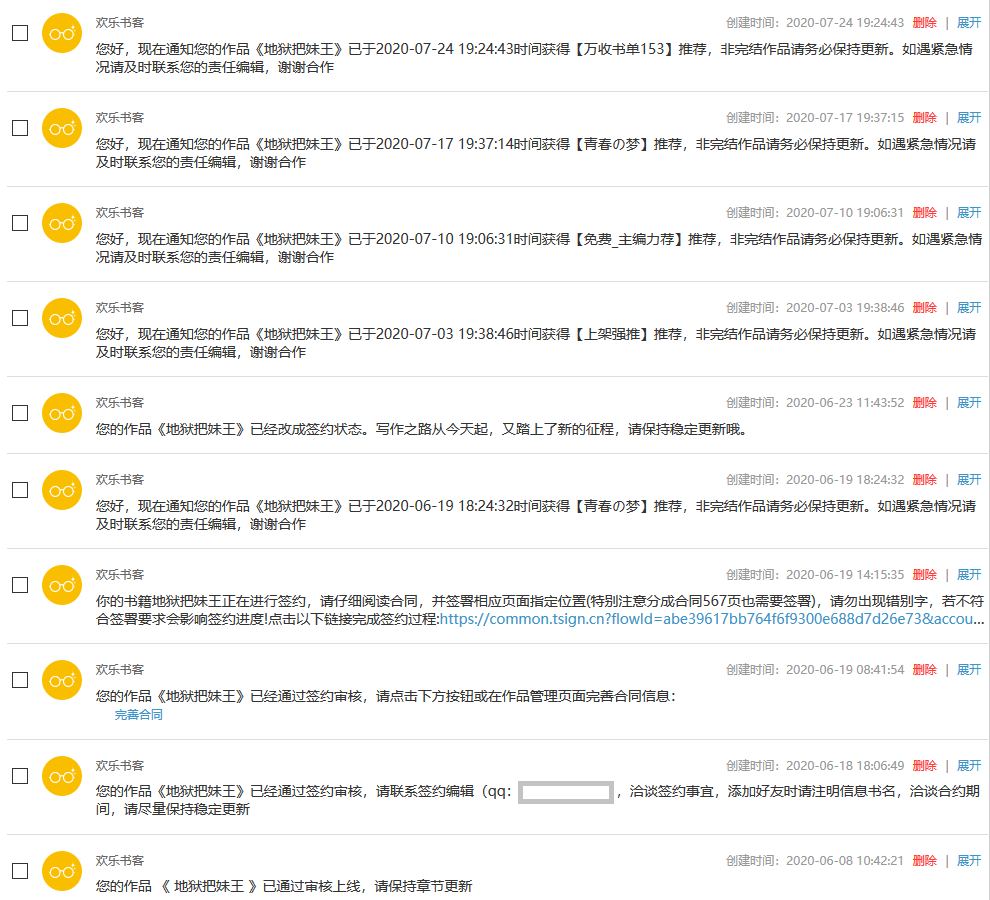Screen dimensions: 990x900
Task: Delete the message created 2020-07-03 19:38:46
Action: [924, 307]
